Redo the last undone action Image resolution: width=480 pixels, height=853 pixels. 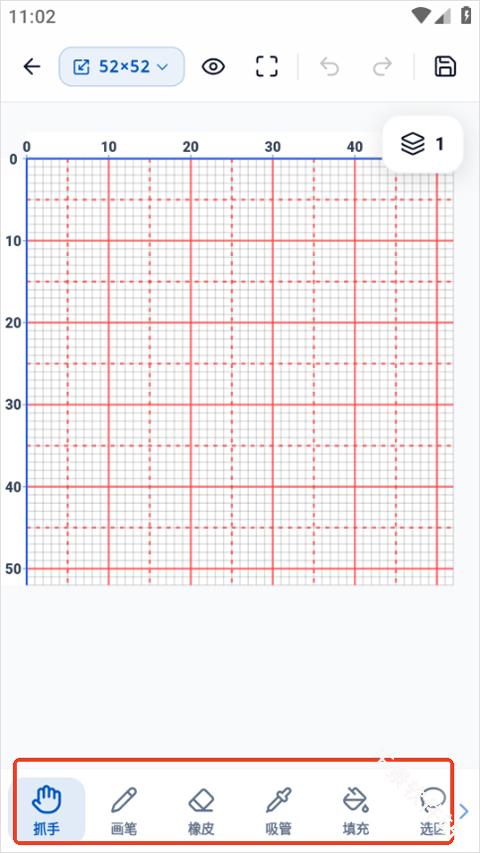pyautogui.click(x=383, y=66)
